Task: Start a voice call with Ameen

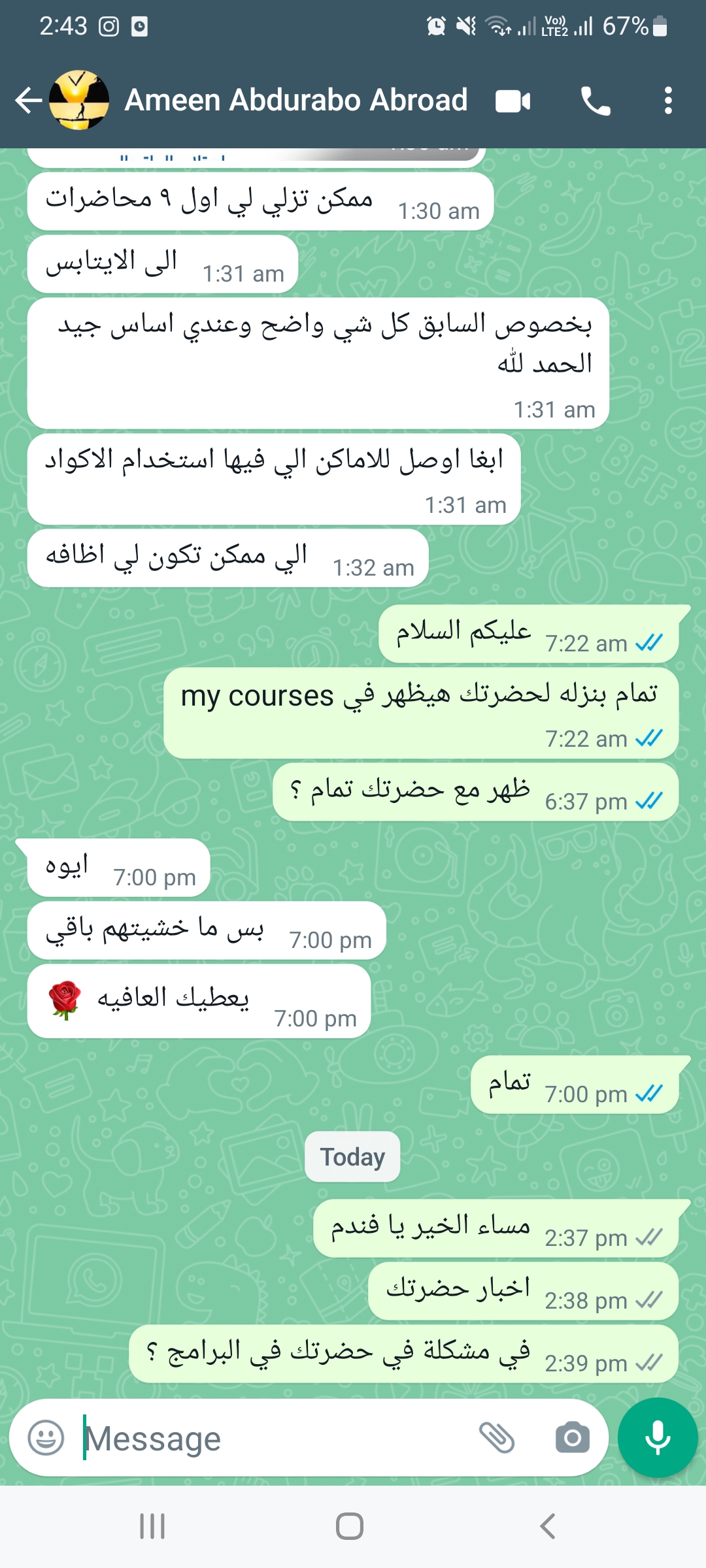Action: coord(596,101)
